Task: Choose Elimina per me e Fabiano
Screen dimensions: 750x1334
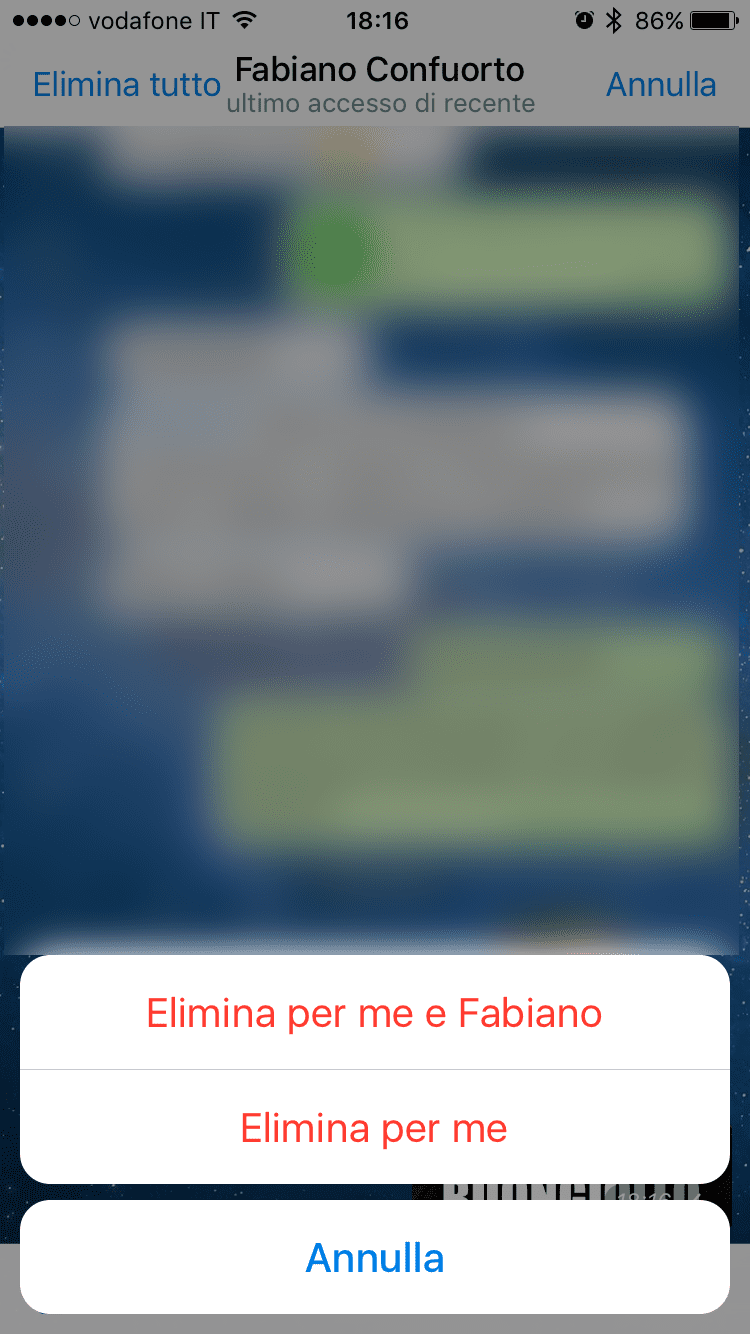Action: point(374,1013)
